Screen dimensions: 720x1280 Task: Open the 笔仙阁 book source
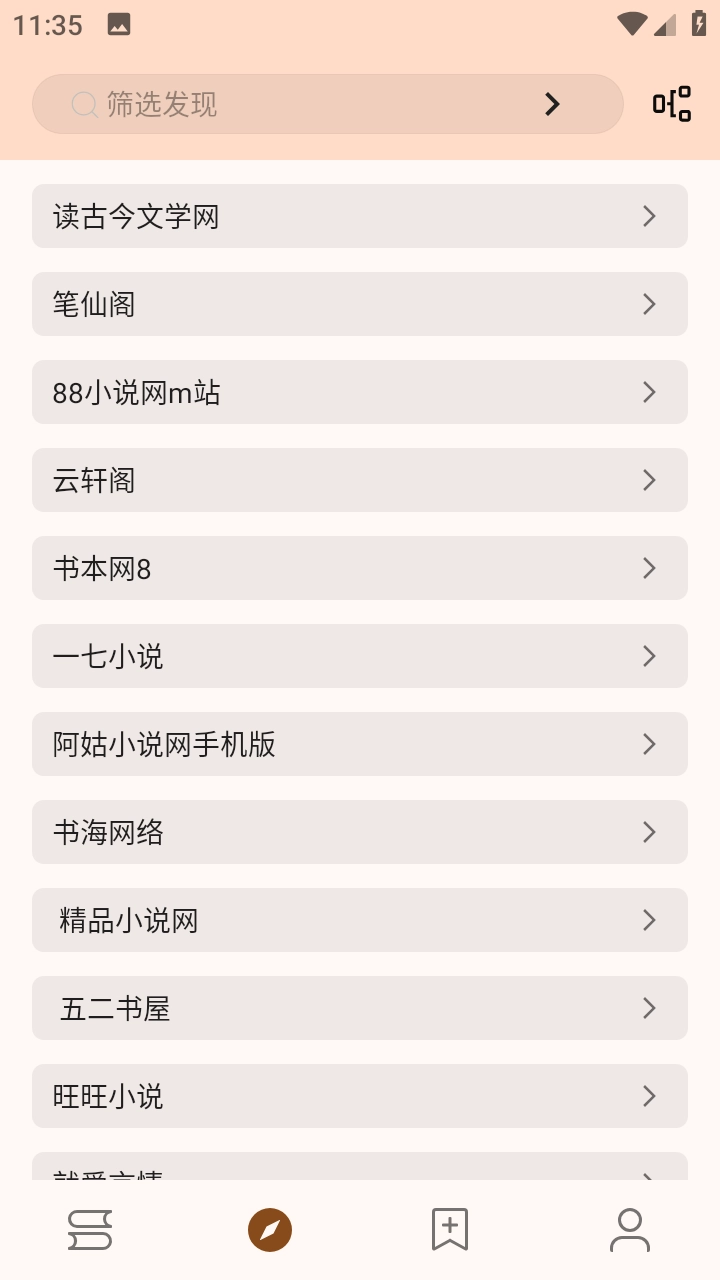tap(360, 304)
